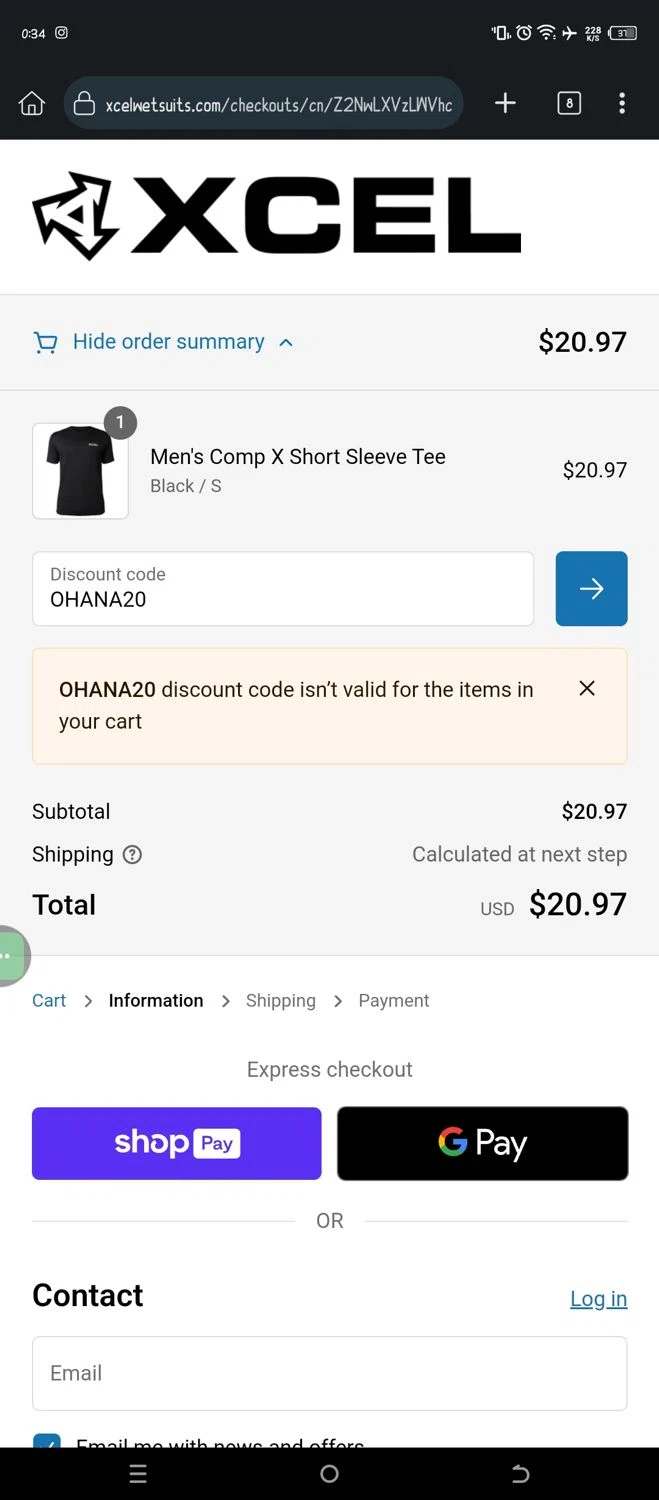
Task: Go to the browser home page
Action: [32, 103]
